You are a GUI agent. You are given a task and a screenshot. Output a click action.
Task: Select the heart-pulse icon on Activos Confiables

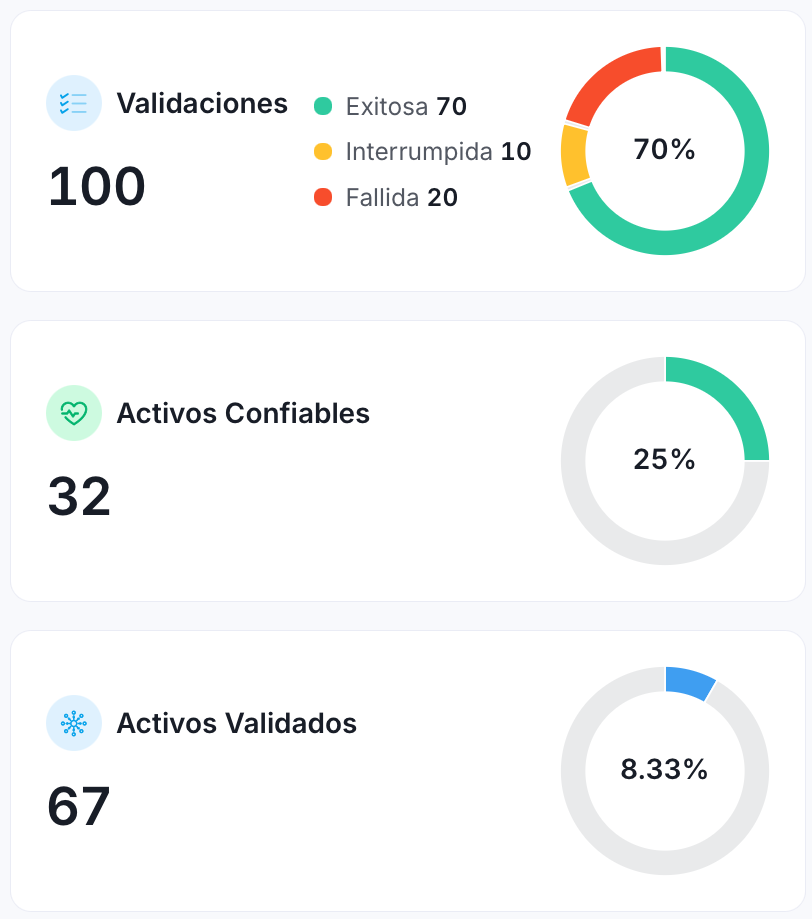(x=74, y=413)
